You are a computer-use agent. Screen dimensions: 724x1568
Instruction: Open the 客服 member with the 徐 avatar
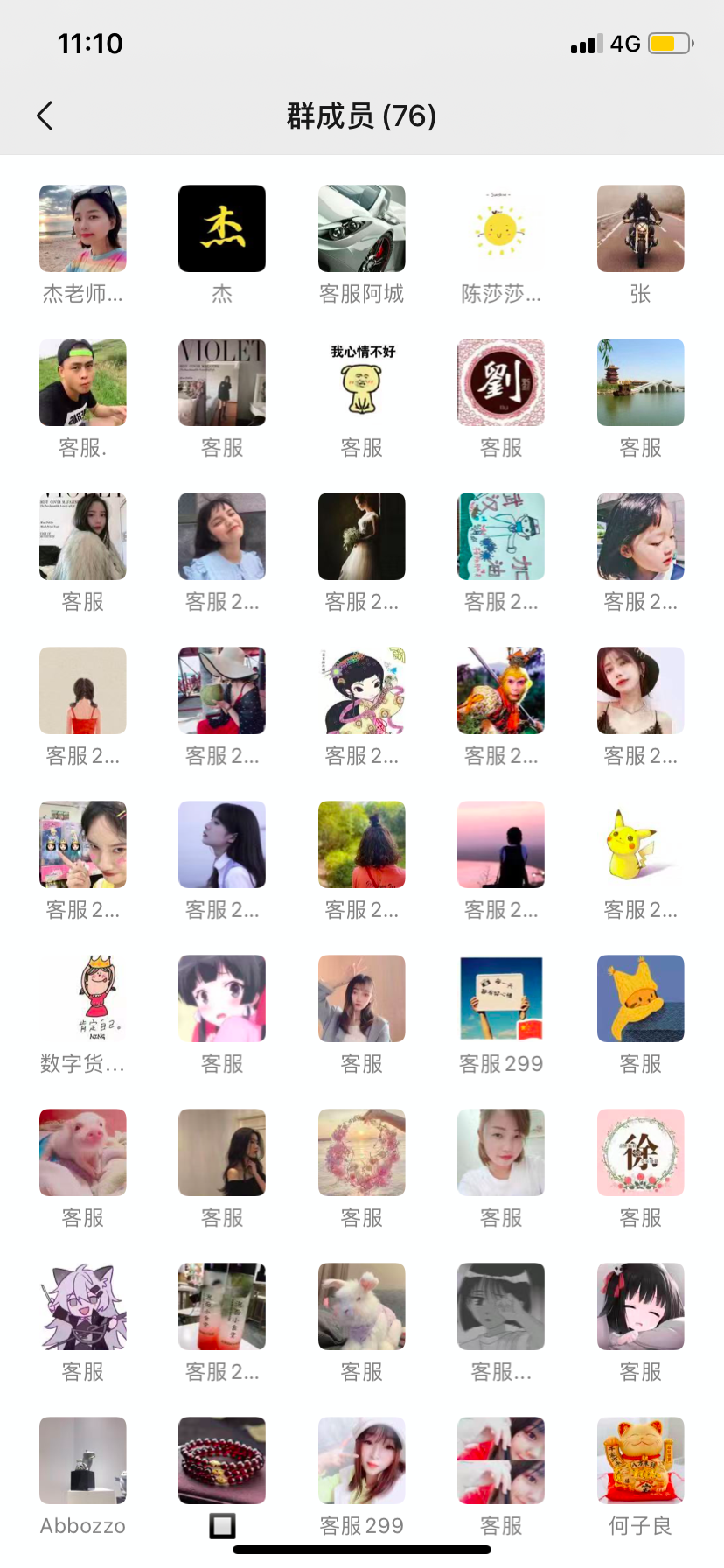click(640, 1152)
